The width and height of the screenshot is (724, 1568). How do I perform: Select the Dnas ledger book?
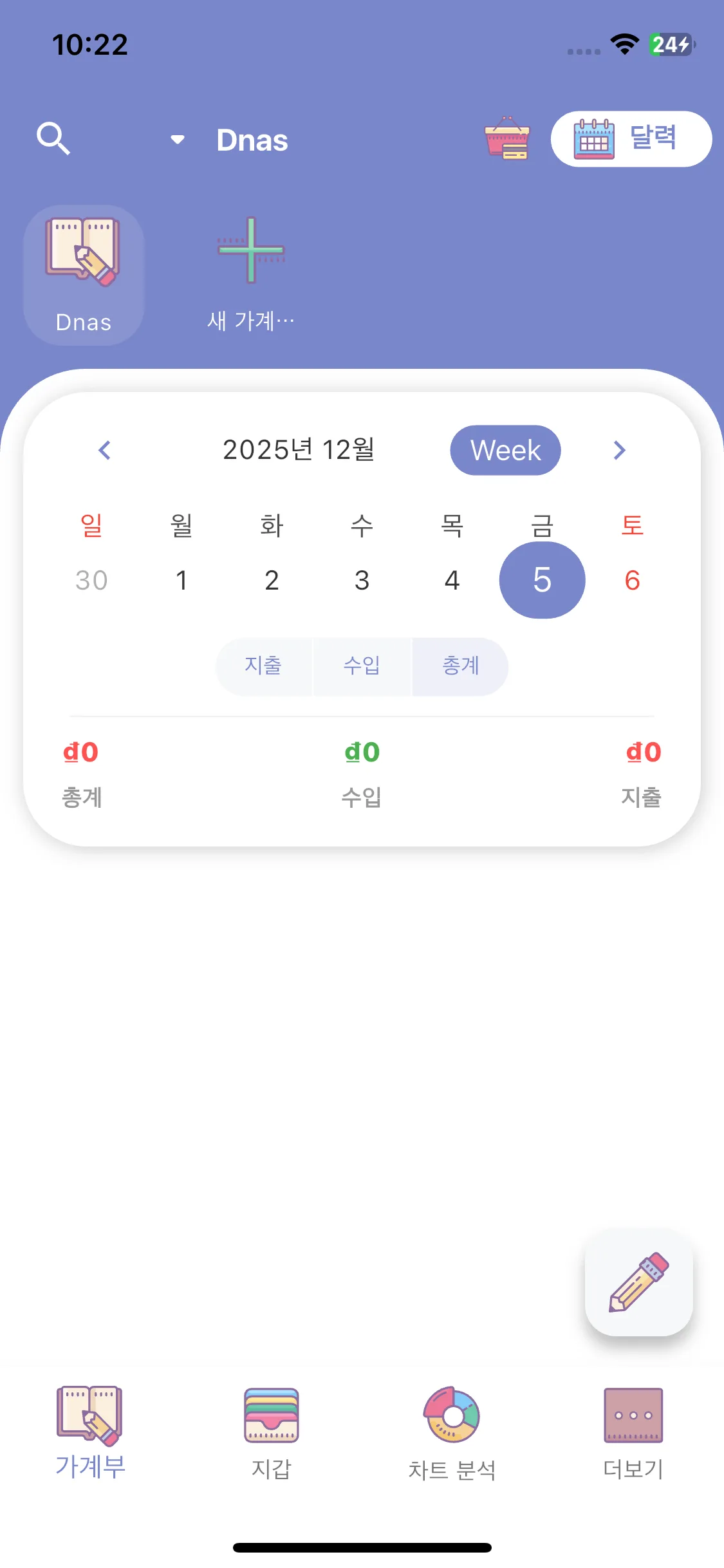[x=84, y=275]
